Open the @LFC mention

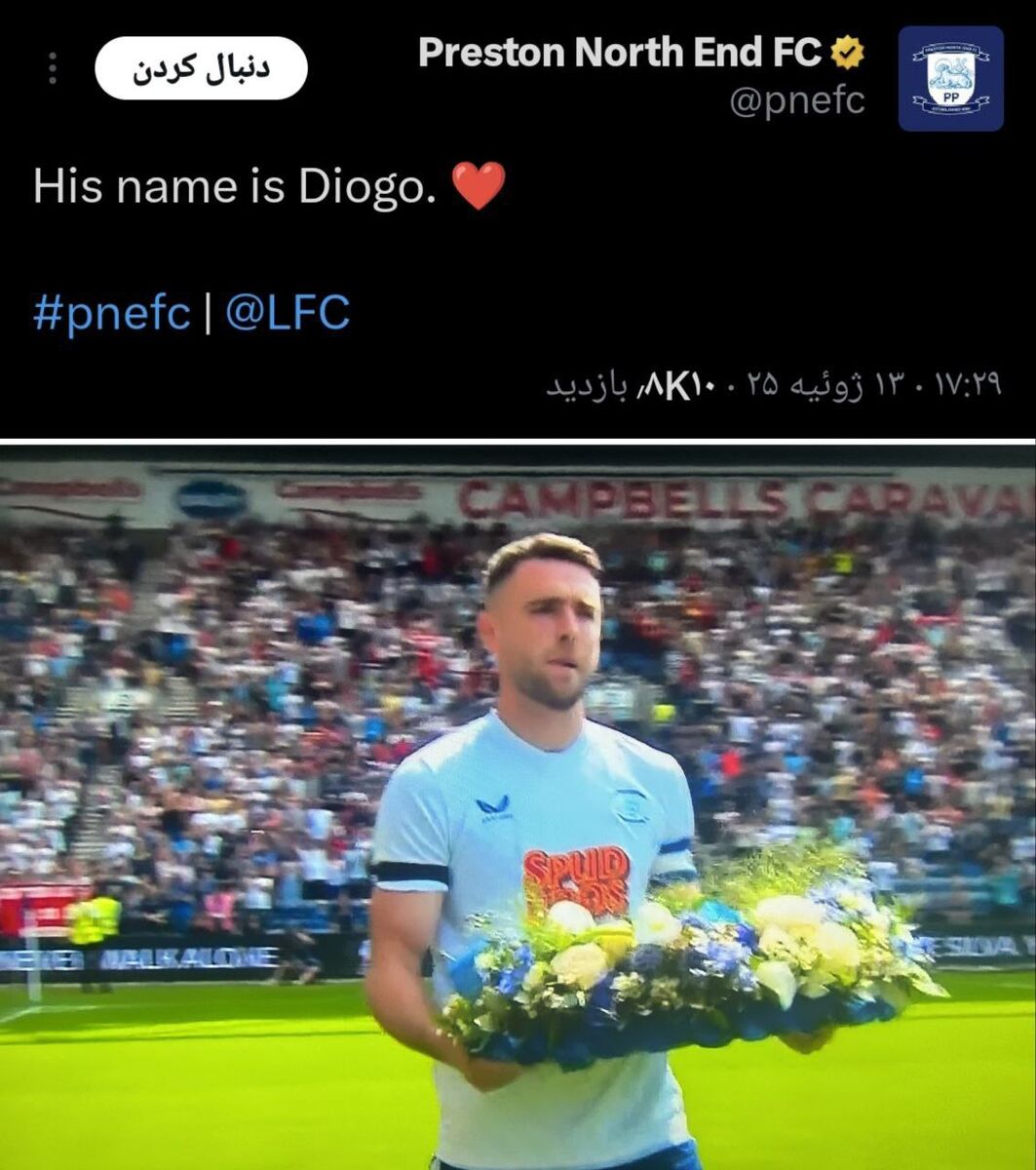pyautogui.click(x=288, y=314)
